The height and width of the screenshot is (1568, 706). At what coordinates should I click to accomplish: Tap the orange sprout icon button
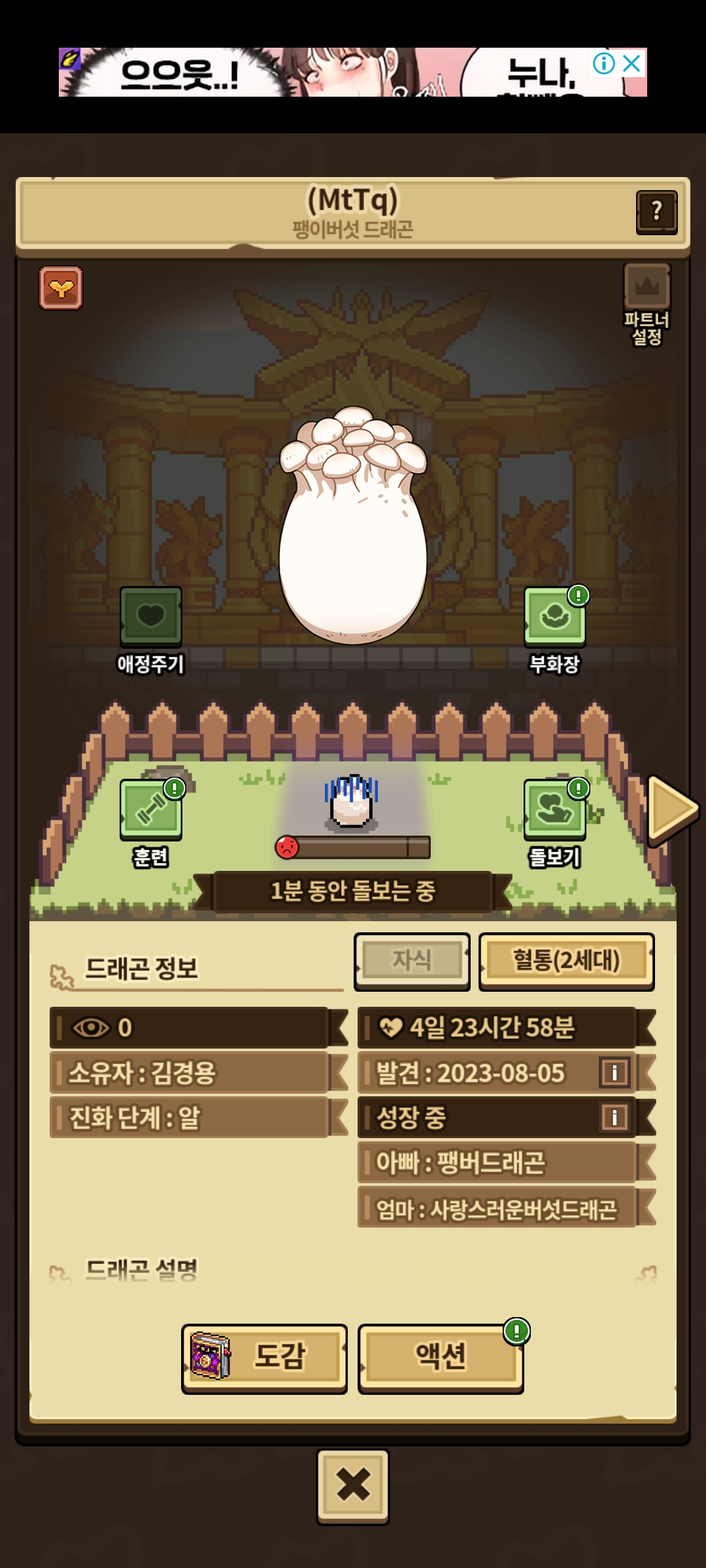(61, 288)
